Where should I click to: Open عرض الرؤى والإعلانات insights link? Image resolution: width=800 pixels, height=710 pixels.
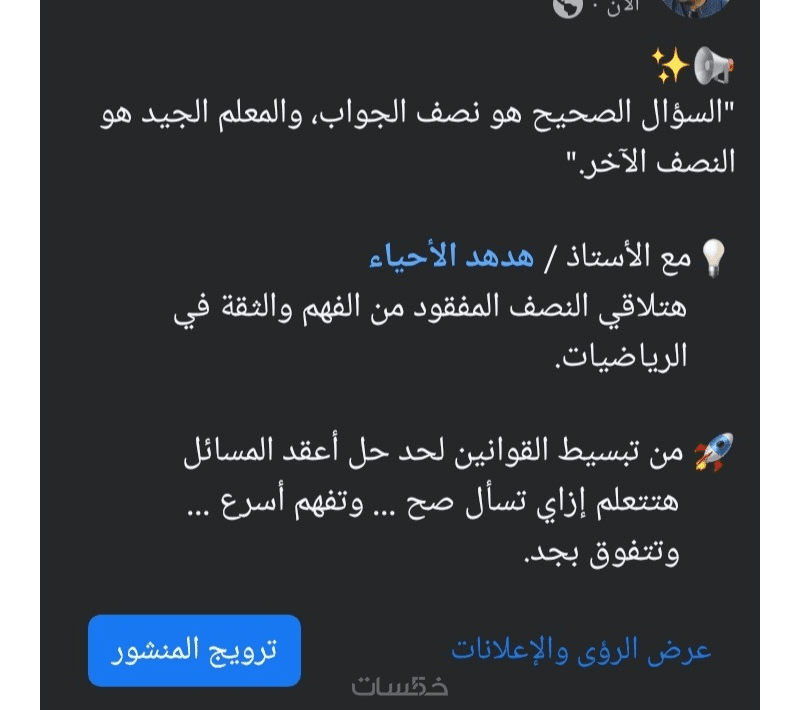point(581,651)
